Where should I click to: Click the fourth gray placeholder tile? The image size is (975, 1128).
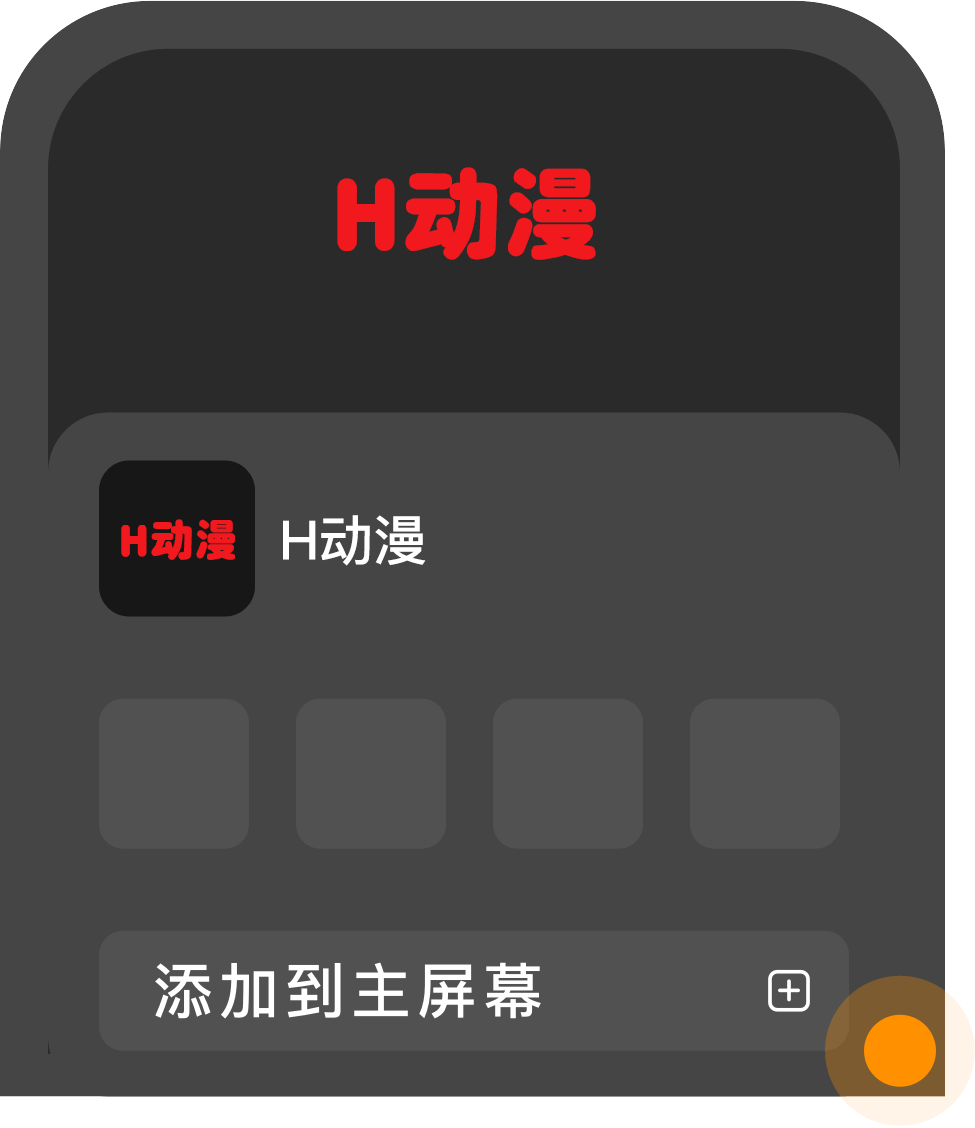coord(765,774)
